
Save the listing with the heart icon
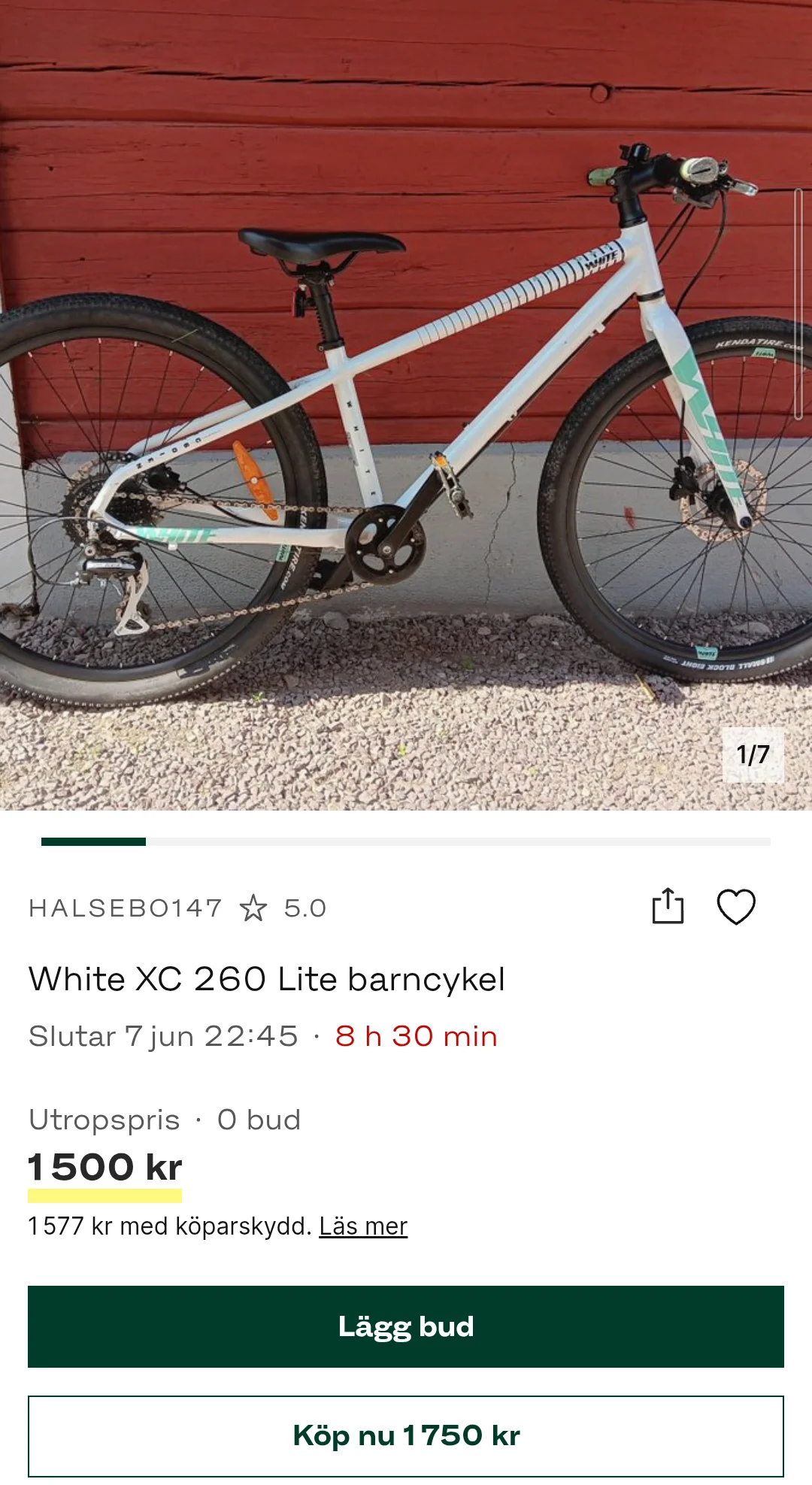(735, 906)
